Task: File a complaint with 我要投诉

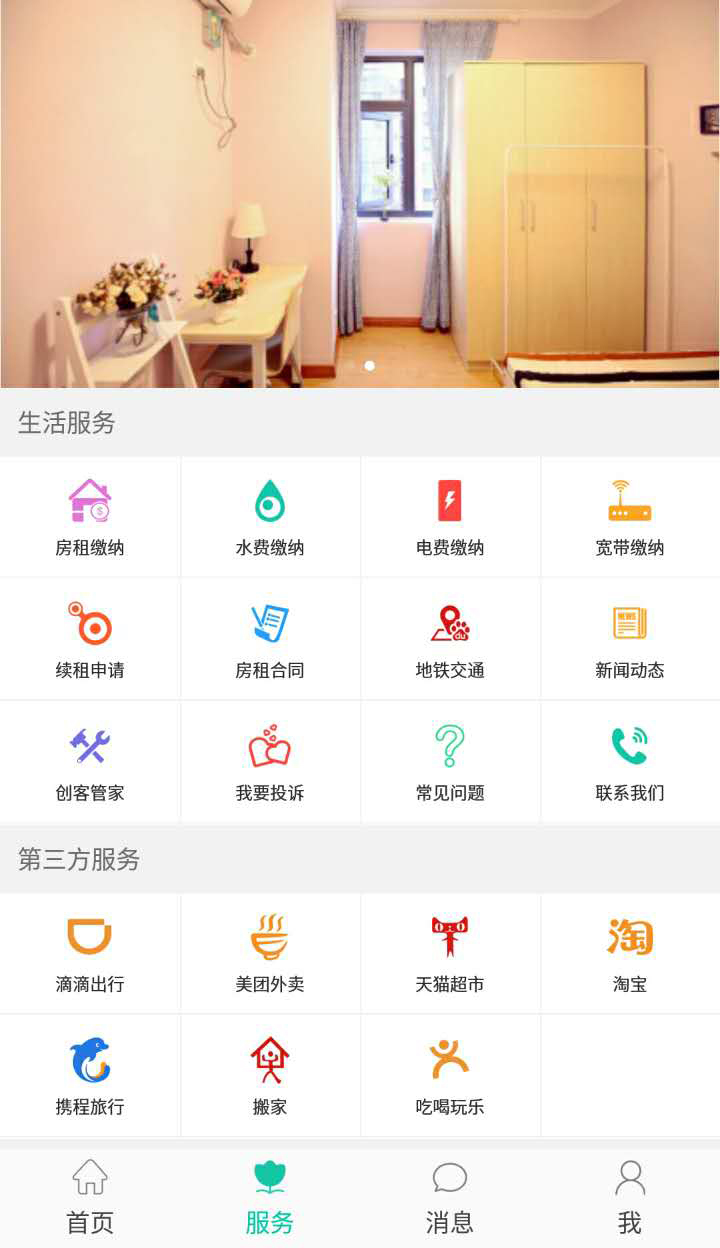Action: (270, 763)
